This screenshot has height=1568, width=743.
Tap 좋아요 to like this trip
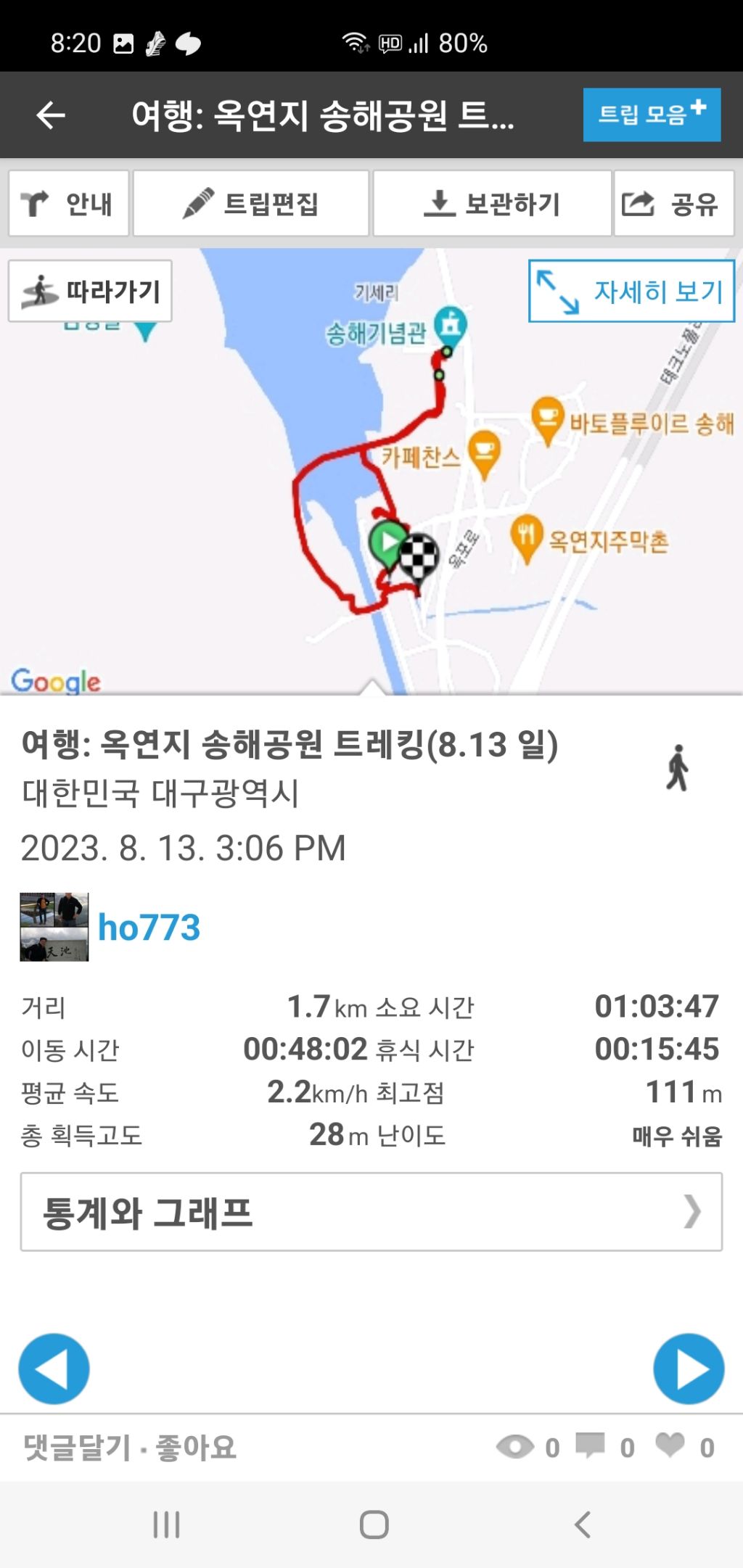click(x=196, y=1448)
